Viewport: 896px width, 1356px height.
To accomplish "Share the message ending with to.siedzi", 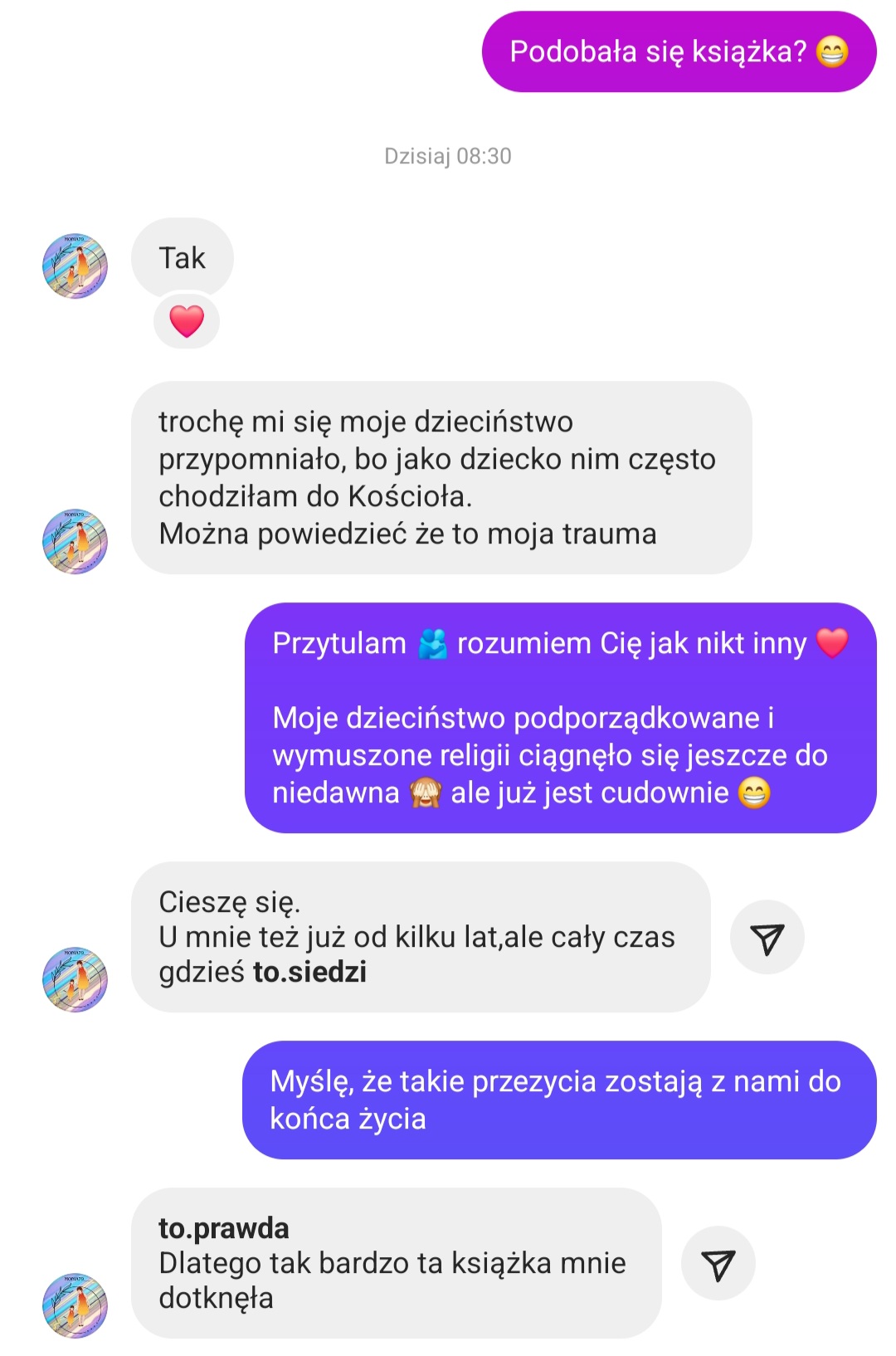I will tap(767, 939).
